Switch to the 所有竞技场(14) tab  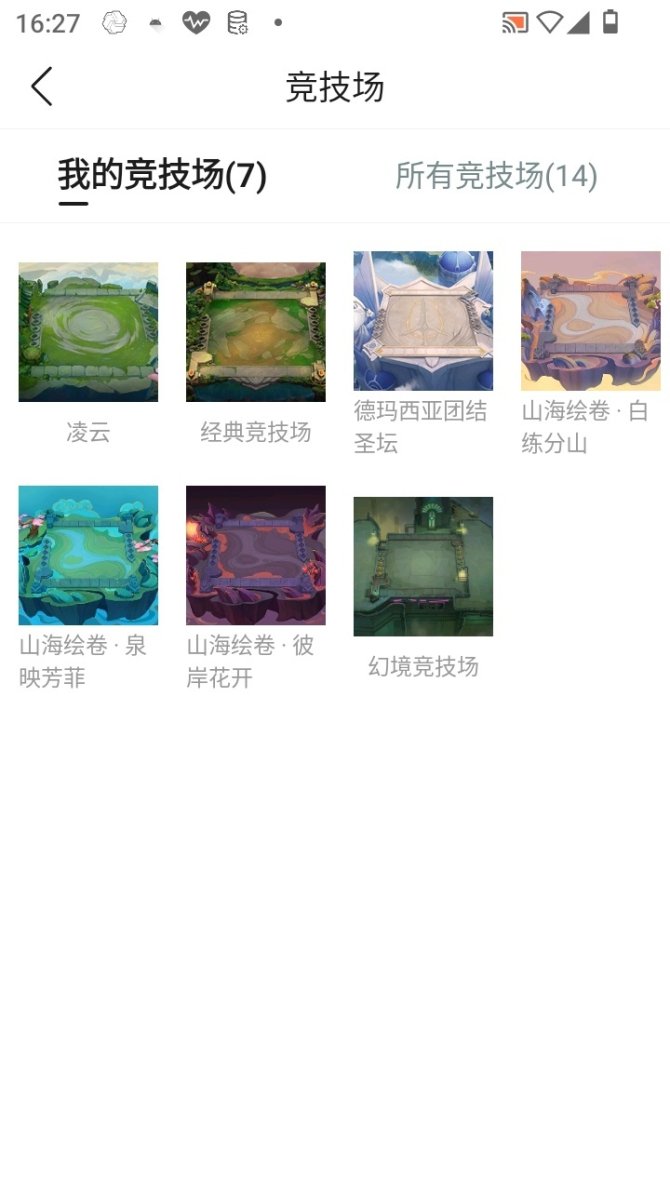point(496,176)
